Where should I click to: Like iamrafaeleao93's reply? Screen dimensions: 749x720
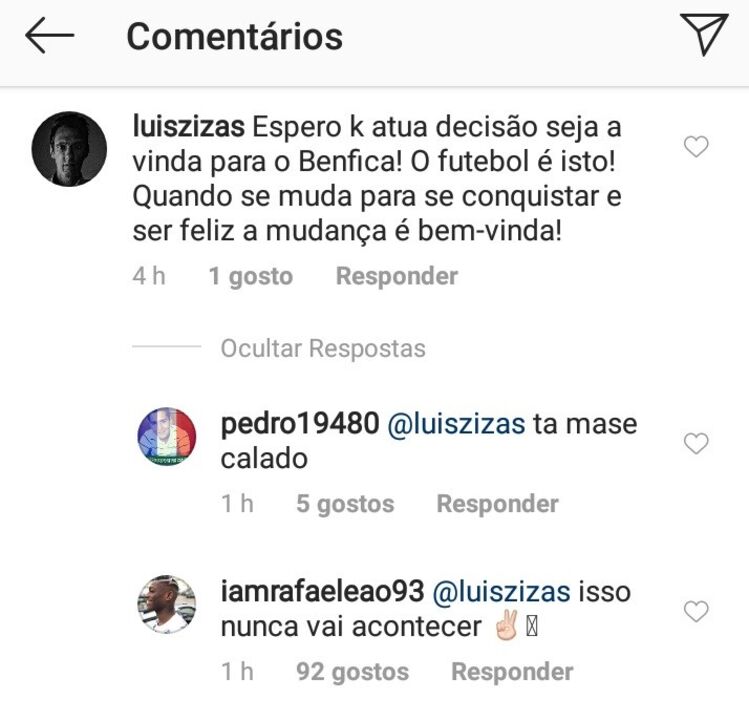pos(696,611)
